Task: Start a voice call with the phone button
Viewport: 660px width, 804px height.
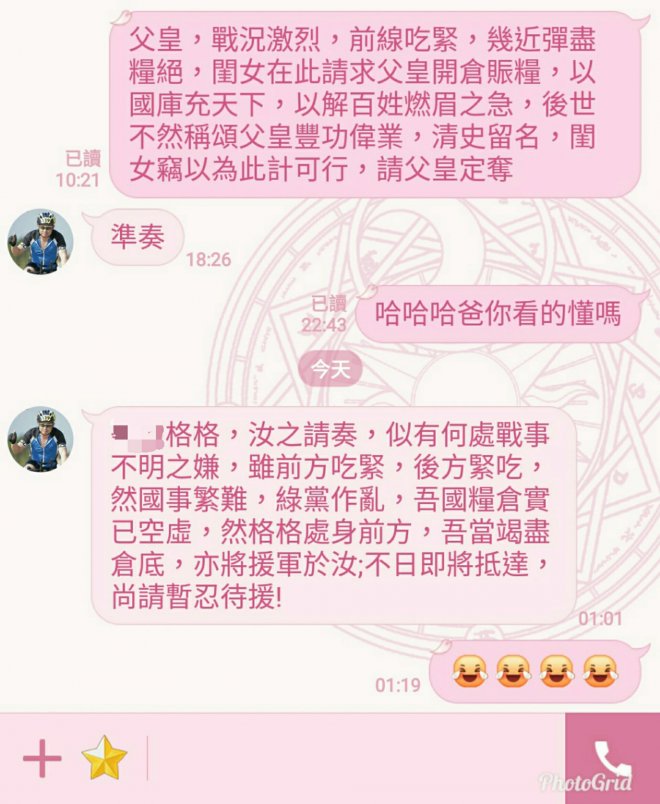Action: pyautogui.click(x=612, y=758)
